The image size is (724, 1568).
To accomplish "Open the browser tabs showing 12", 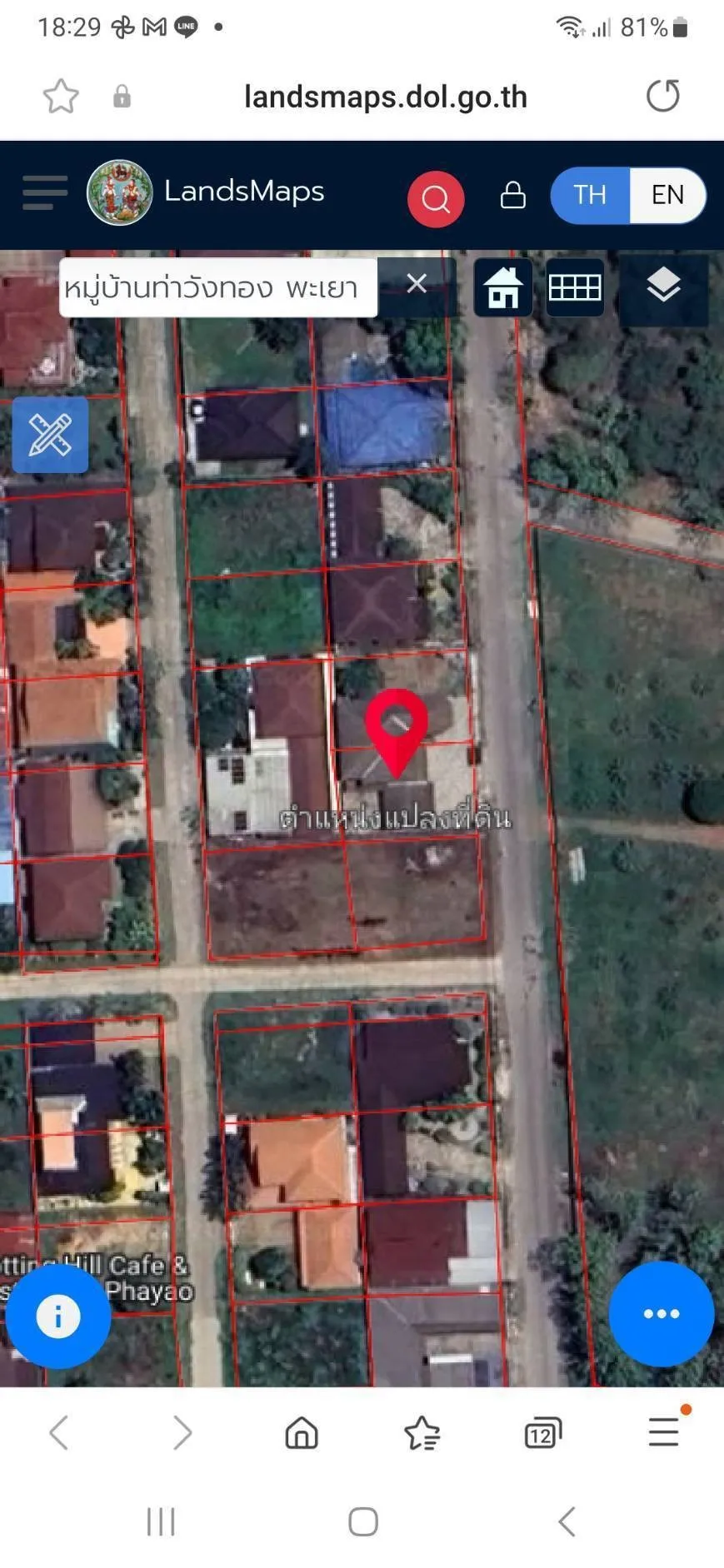I will (542, 1433).
